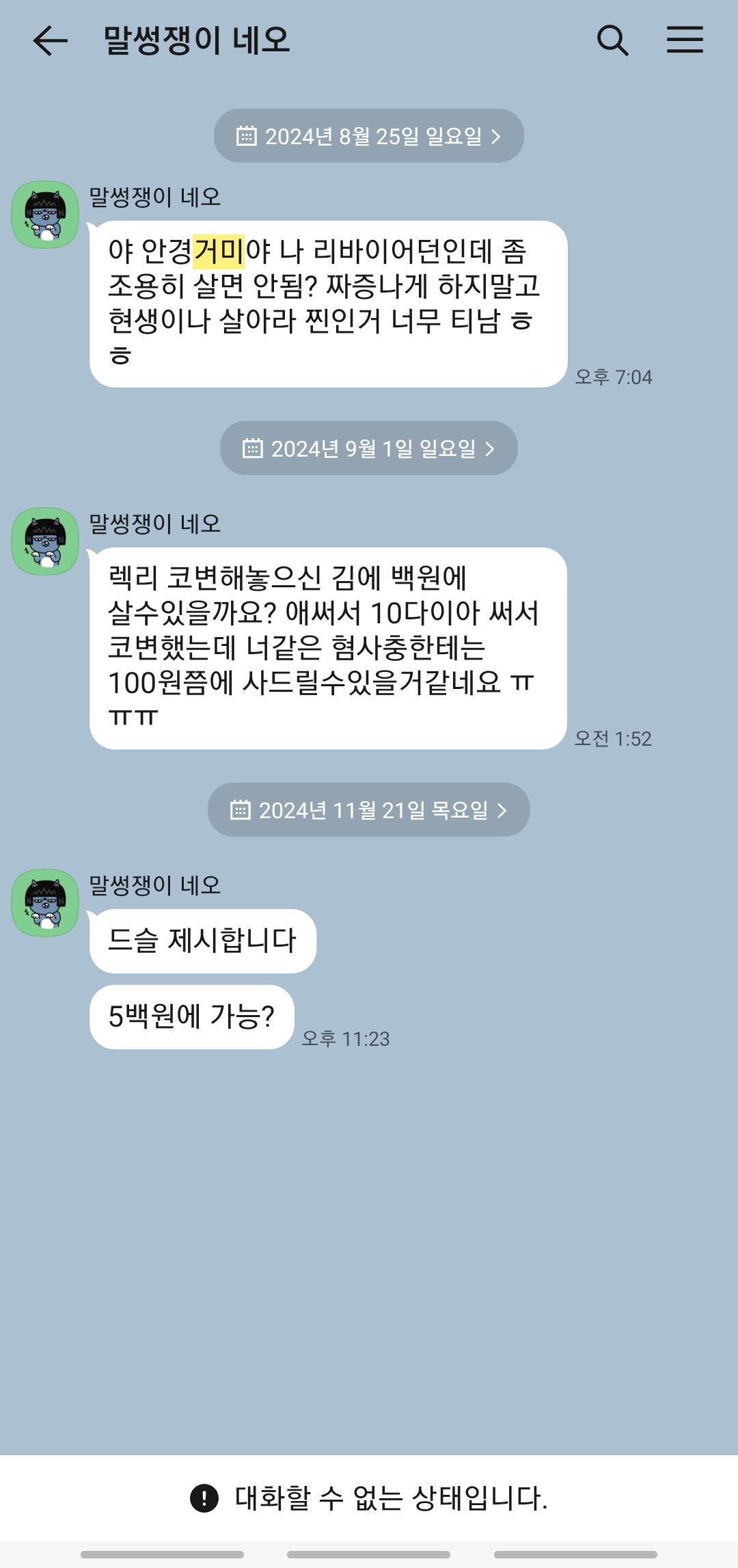Open the 2024년 11월 21일 date chip
This screenshot has height=1568, width=738.
click(x=369, y=810)
